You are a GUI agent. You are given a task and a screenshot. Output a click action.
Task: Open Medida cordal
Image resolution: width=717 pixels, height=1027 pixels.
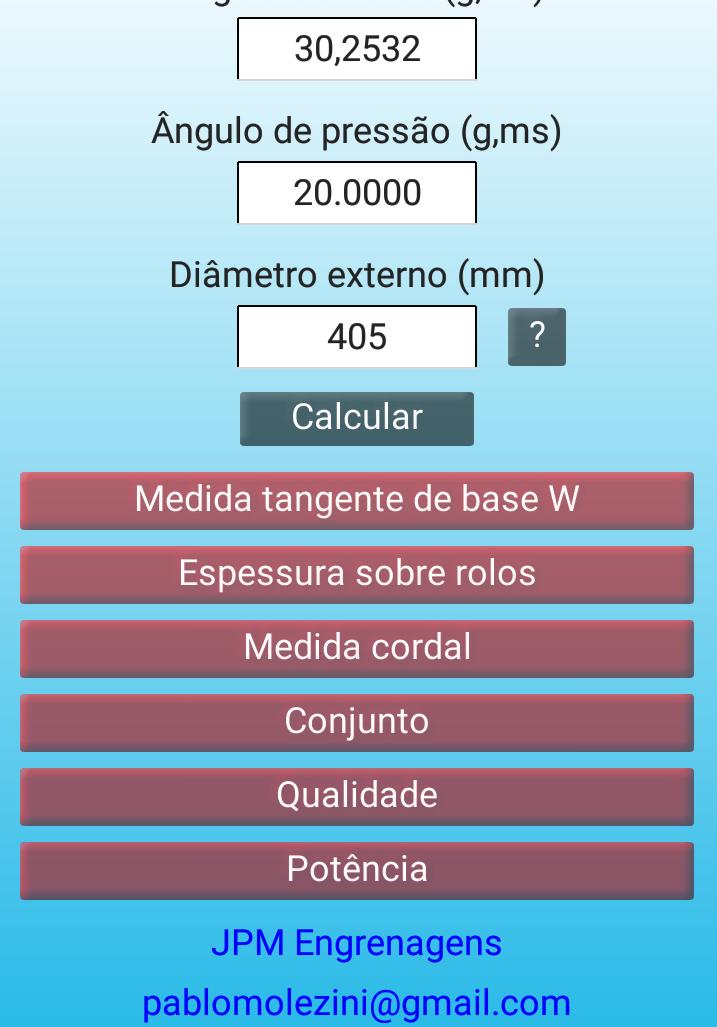click(357, 648)
